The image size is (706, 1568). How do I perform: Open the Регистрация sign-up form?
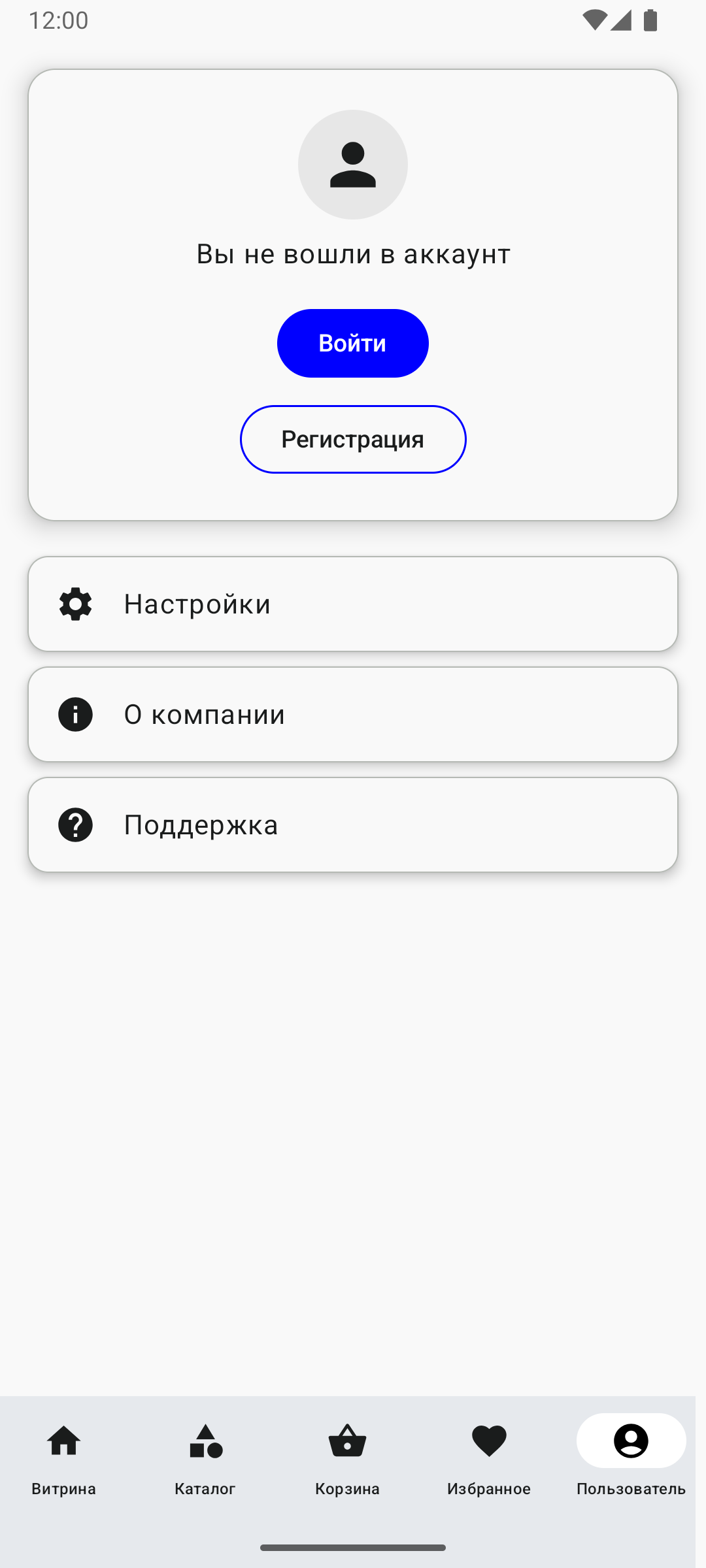click(x=352, y=439)
